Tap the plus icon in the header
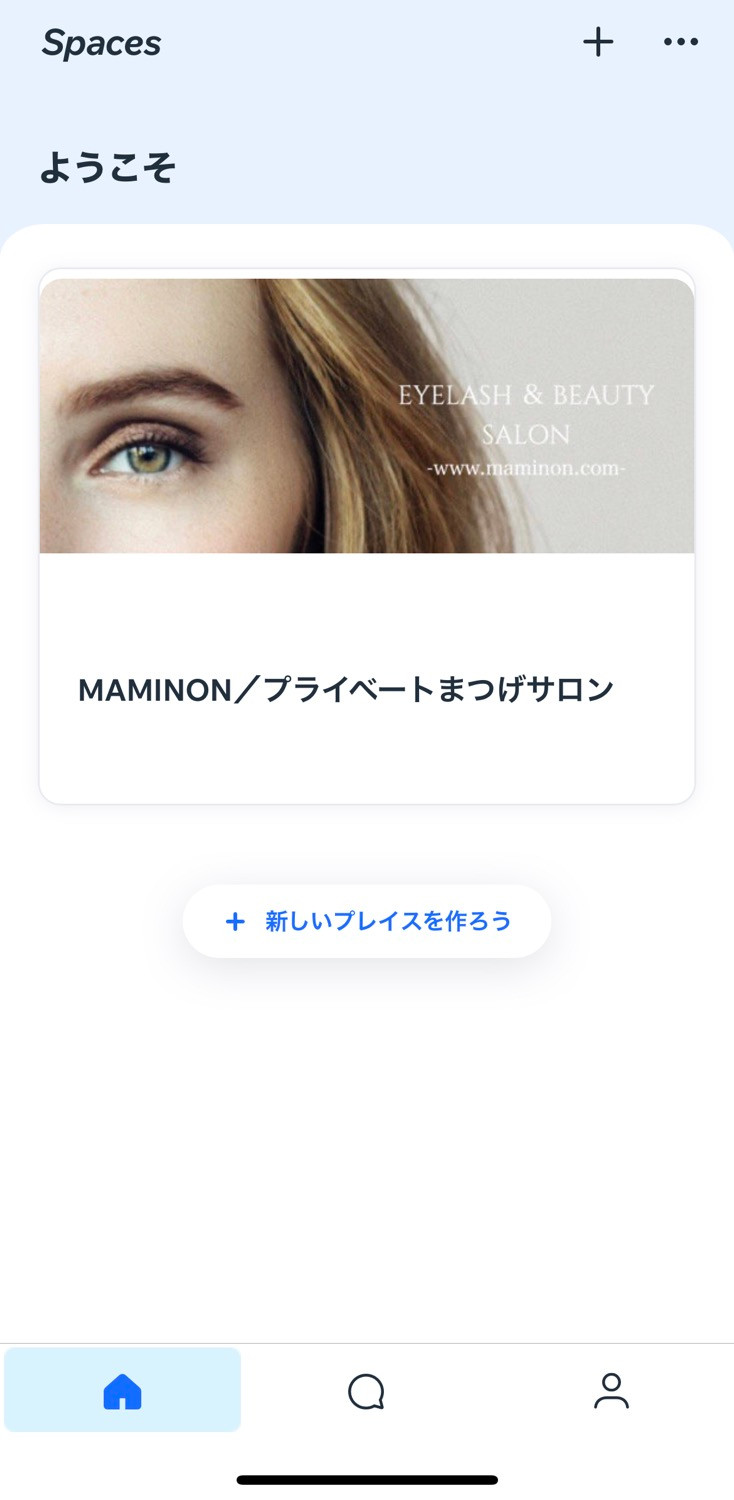Screen dimensions: 734x1500 coord(598,42)
